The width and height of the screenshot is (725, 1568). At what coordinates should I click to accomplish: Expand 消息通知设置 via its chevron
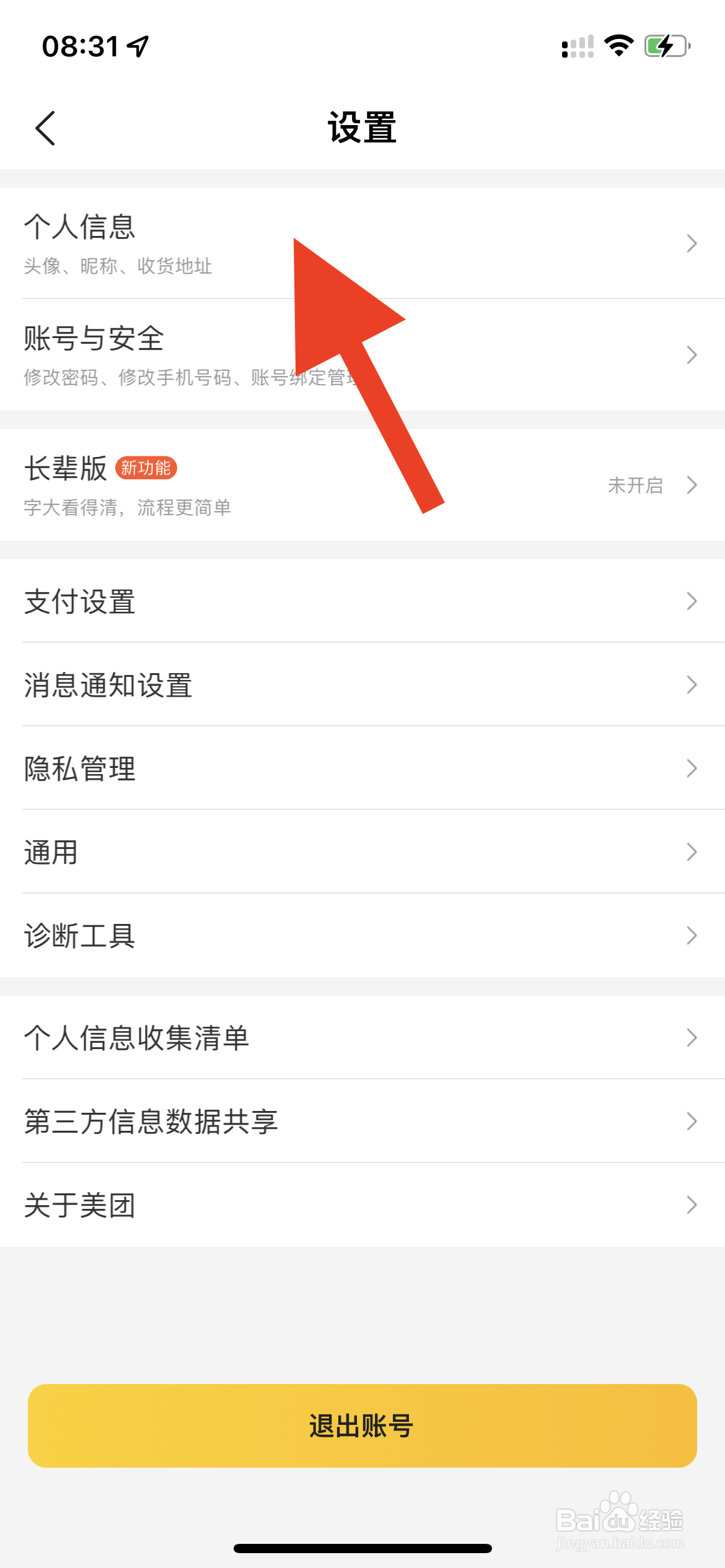[x=692, y=685]
